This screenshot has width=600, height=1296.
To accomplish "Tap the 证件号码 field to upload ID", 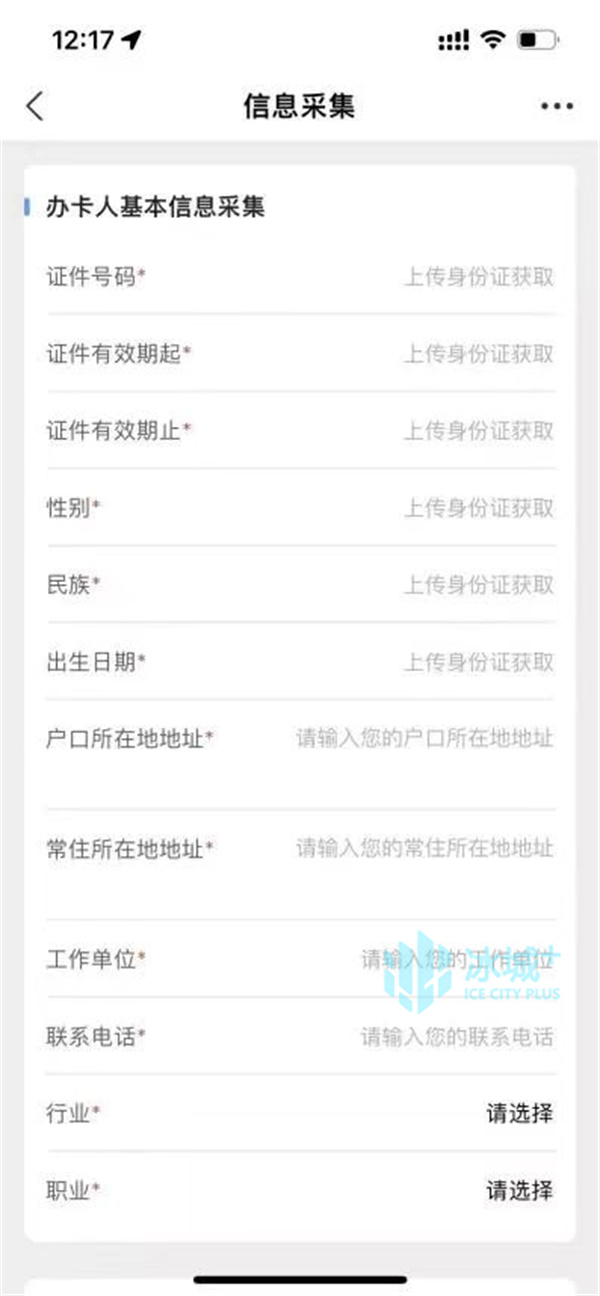I will coord(478,277).
